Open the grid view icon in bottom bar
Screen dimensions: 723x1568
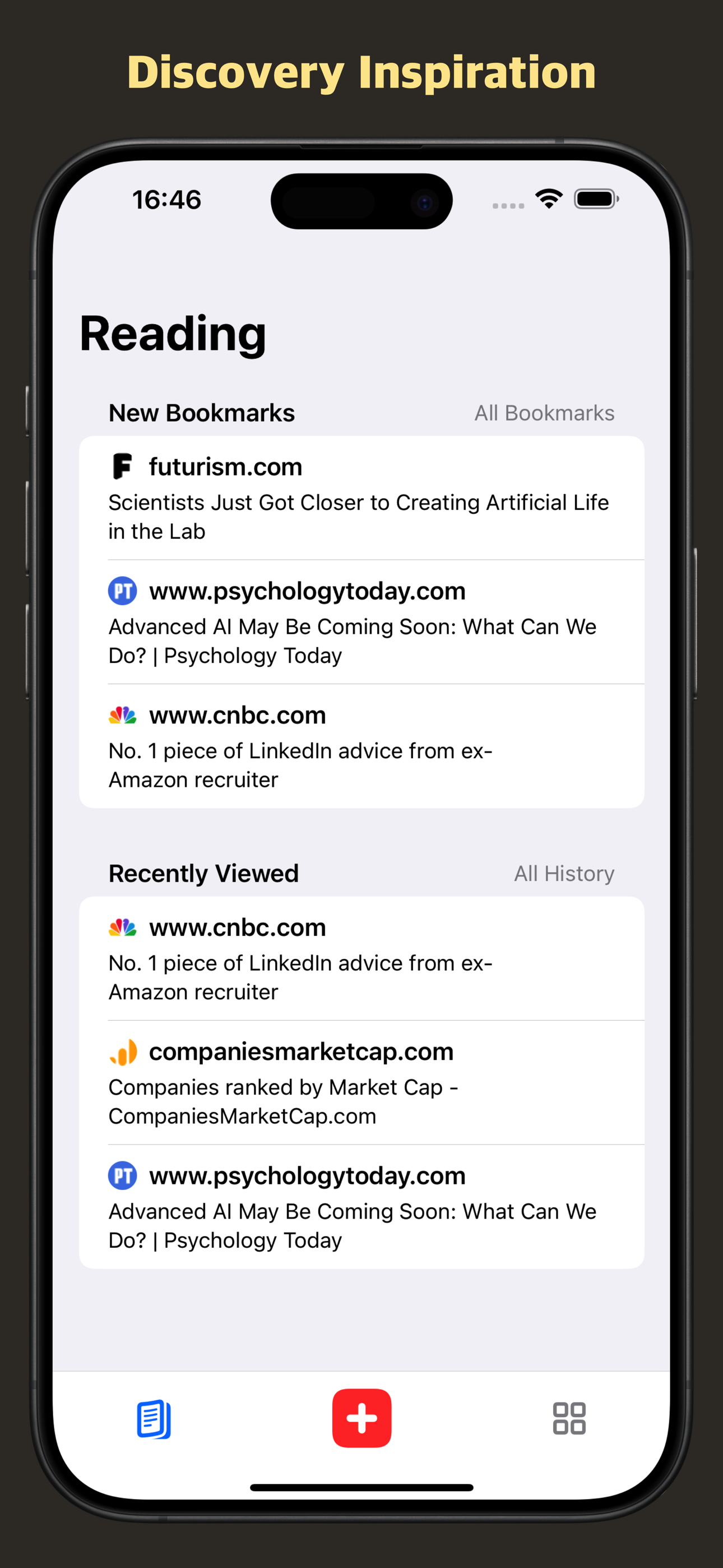coord(568,1419)
